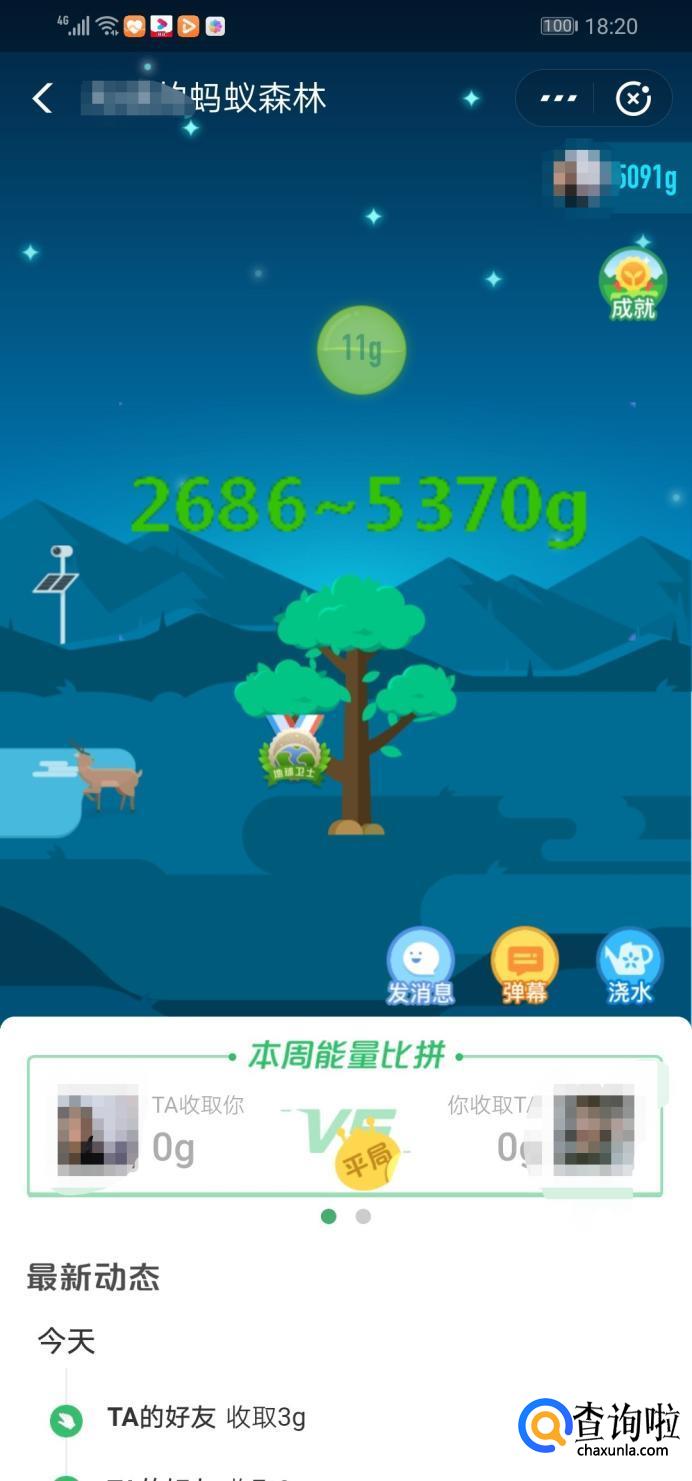Image resolution: width=692 pixels, height=1481 pixels.
Task: Close the mini program
Action: pyautogui.click(x=633, y=98)
